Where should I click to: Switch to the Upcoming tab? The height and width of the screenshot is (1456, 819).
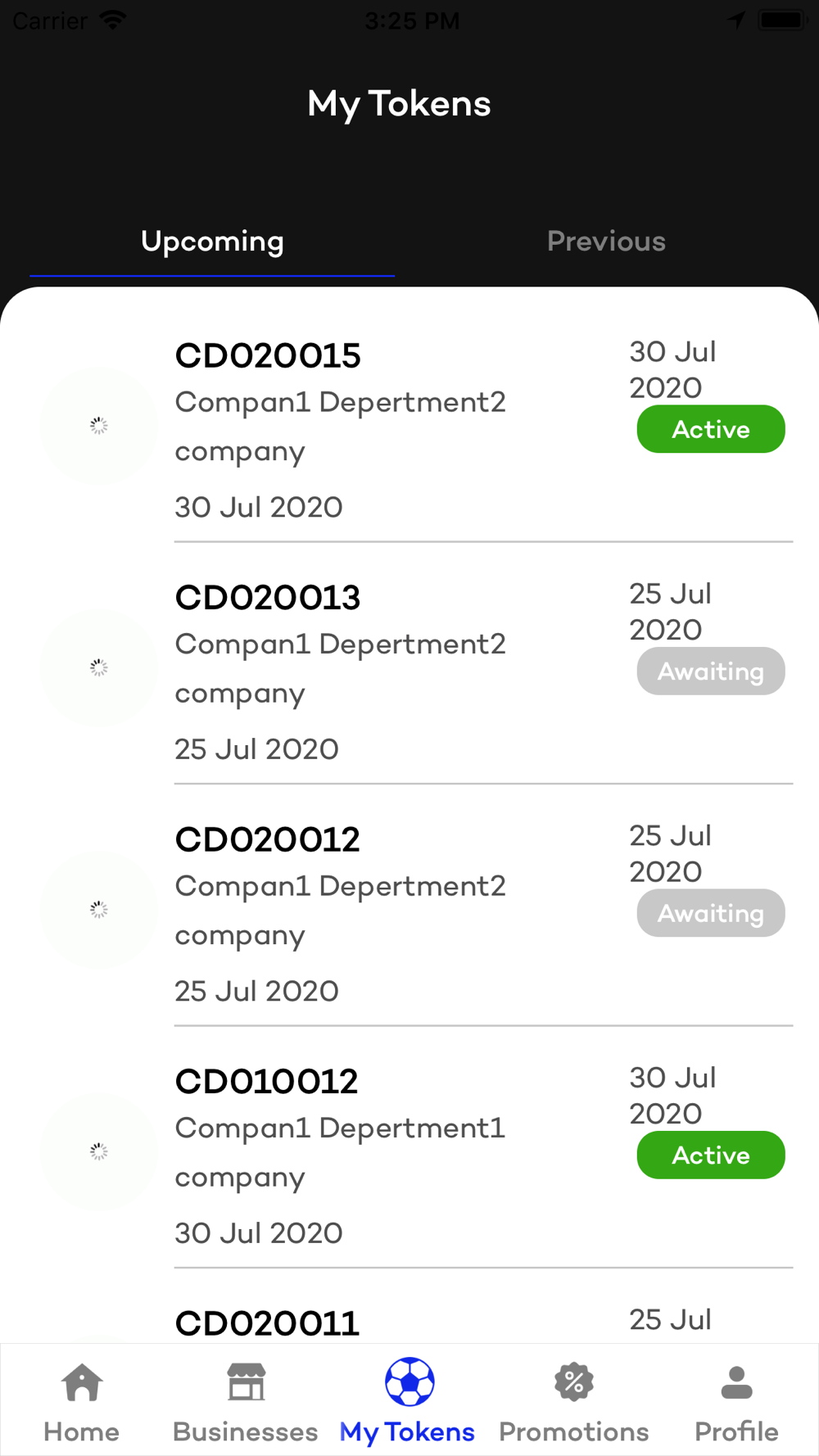[x=212, y=242]
